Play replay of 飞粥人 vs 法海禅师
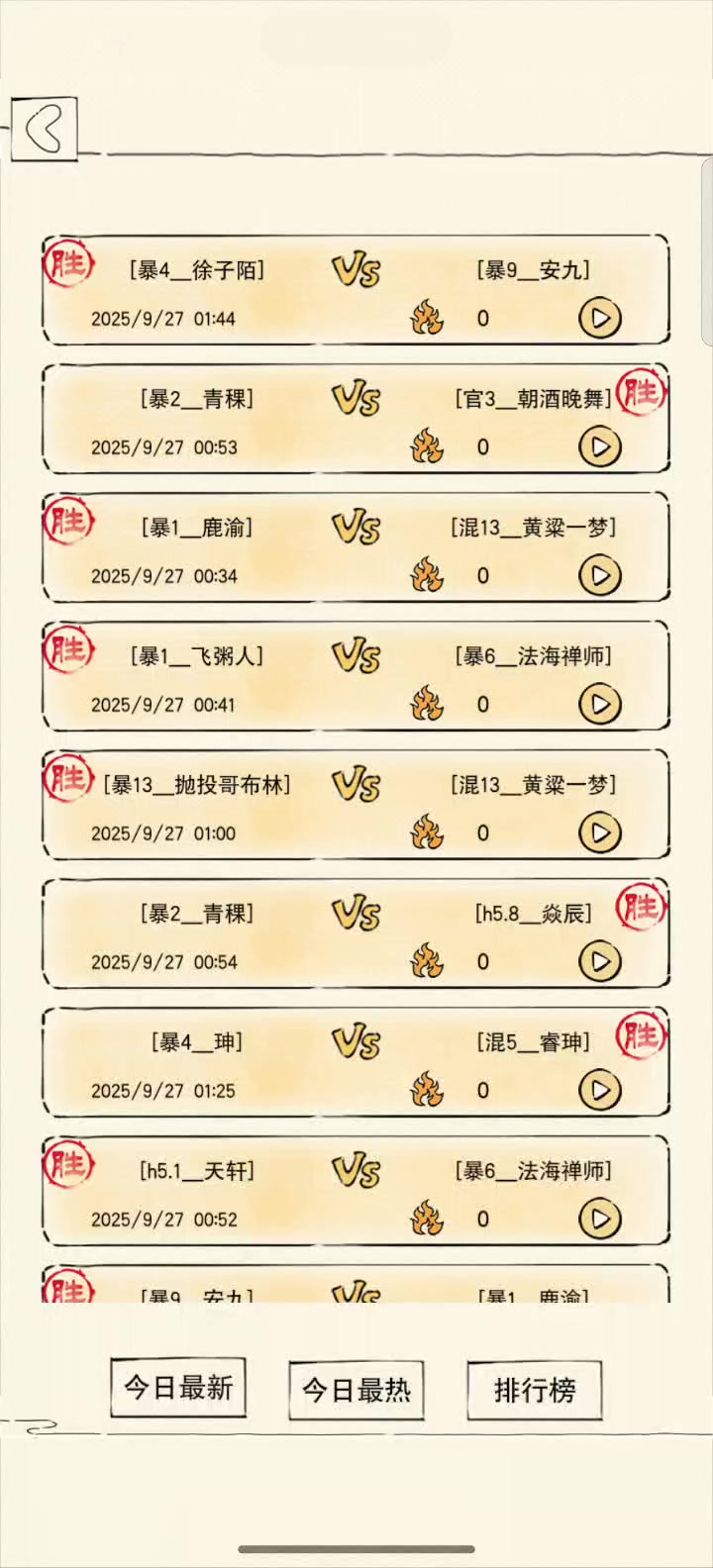Screen dimensions: 713x1568 [599, 705]
